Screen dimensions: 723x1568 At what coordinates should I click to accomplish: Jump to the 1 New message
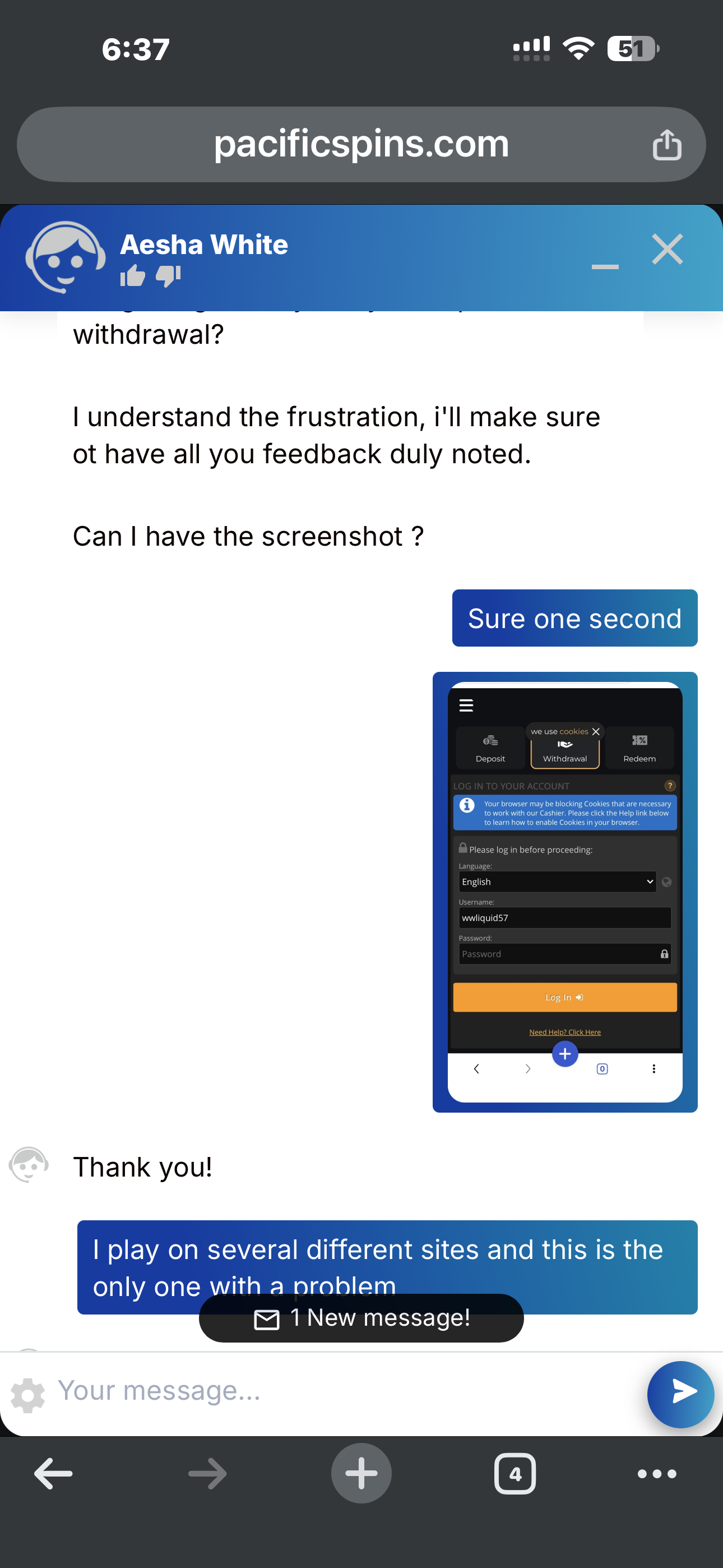(x=361, y=1318)
